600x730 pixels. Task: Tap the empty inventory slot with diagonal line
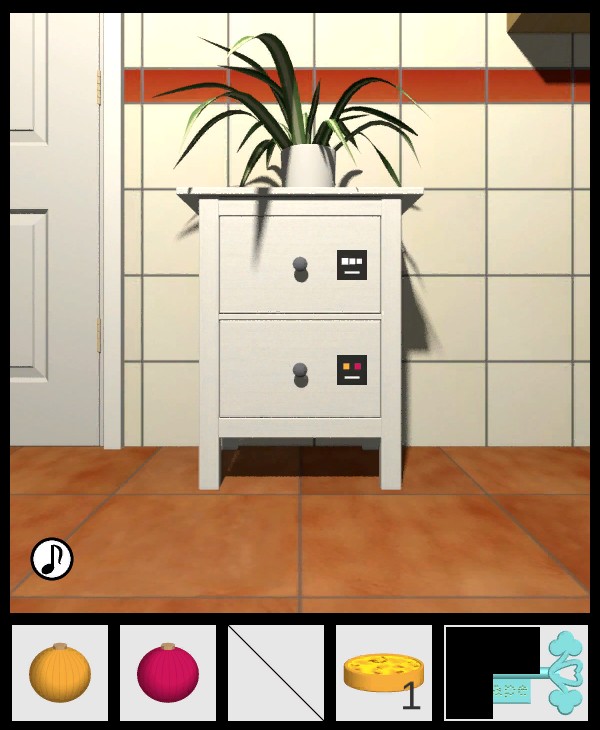coord(276,673)
